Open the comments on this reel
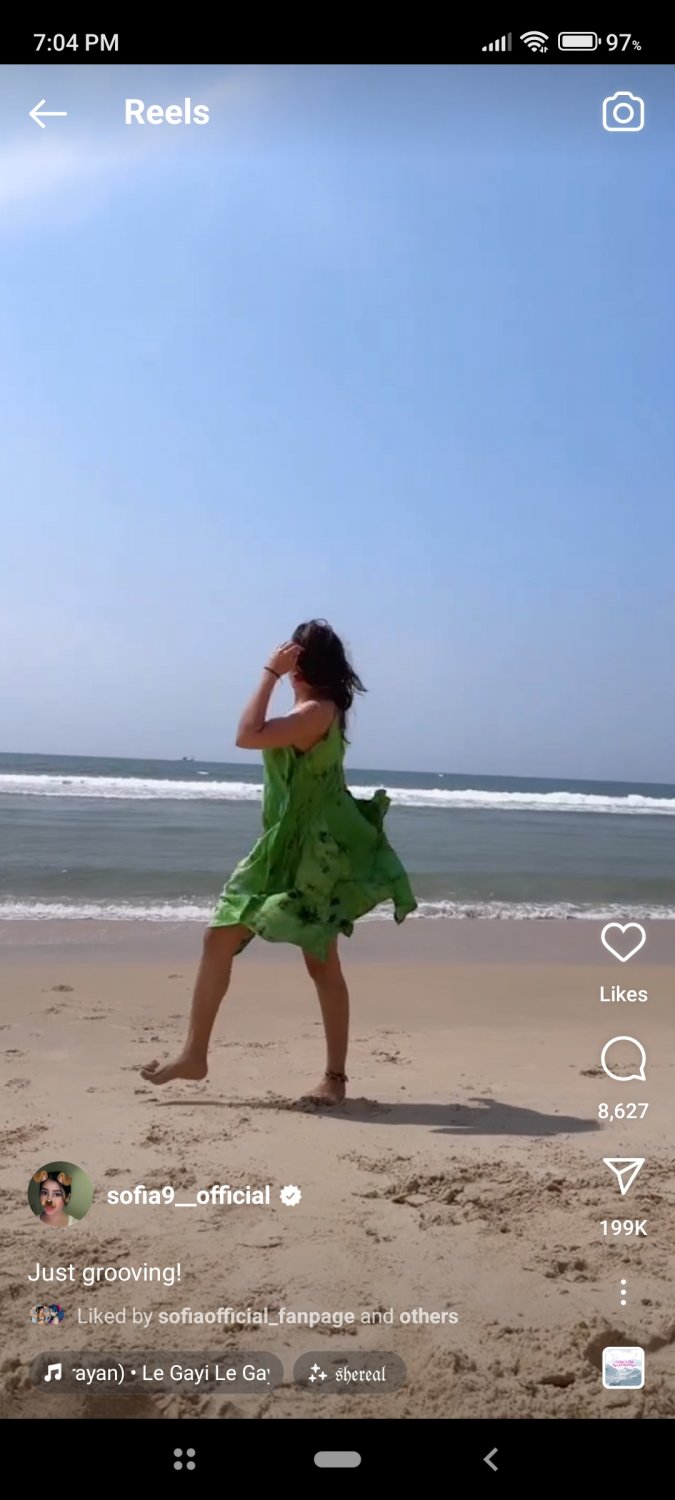This screenshot has height=1500, width=675. [623, 1059]
